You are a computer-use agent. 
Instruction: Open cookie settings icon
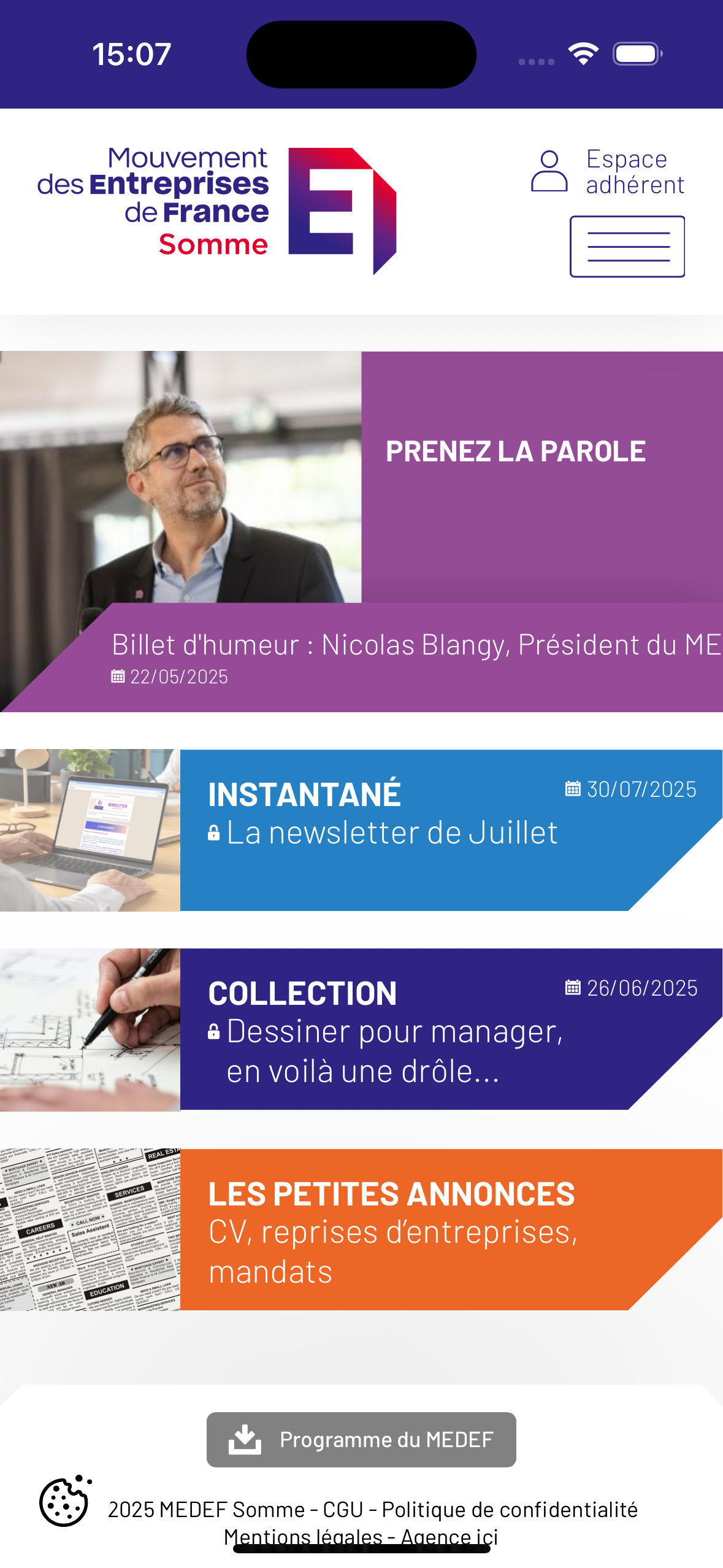(65, 1501)
